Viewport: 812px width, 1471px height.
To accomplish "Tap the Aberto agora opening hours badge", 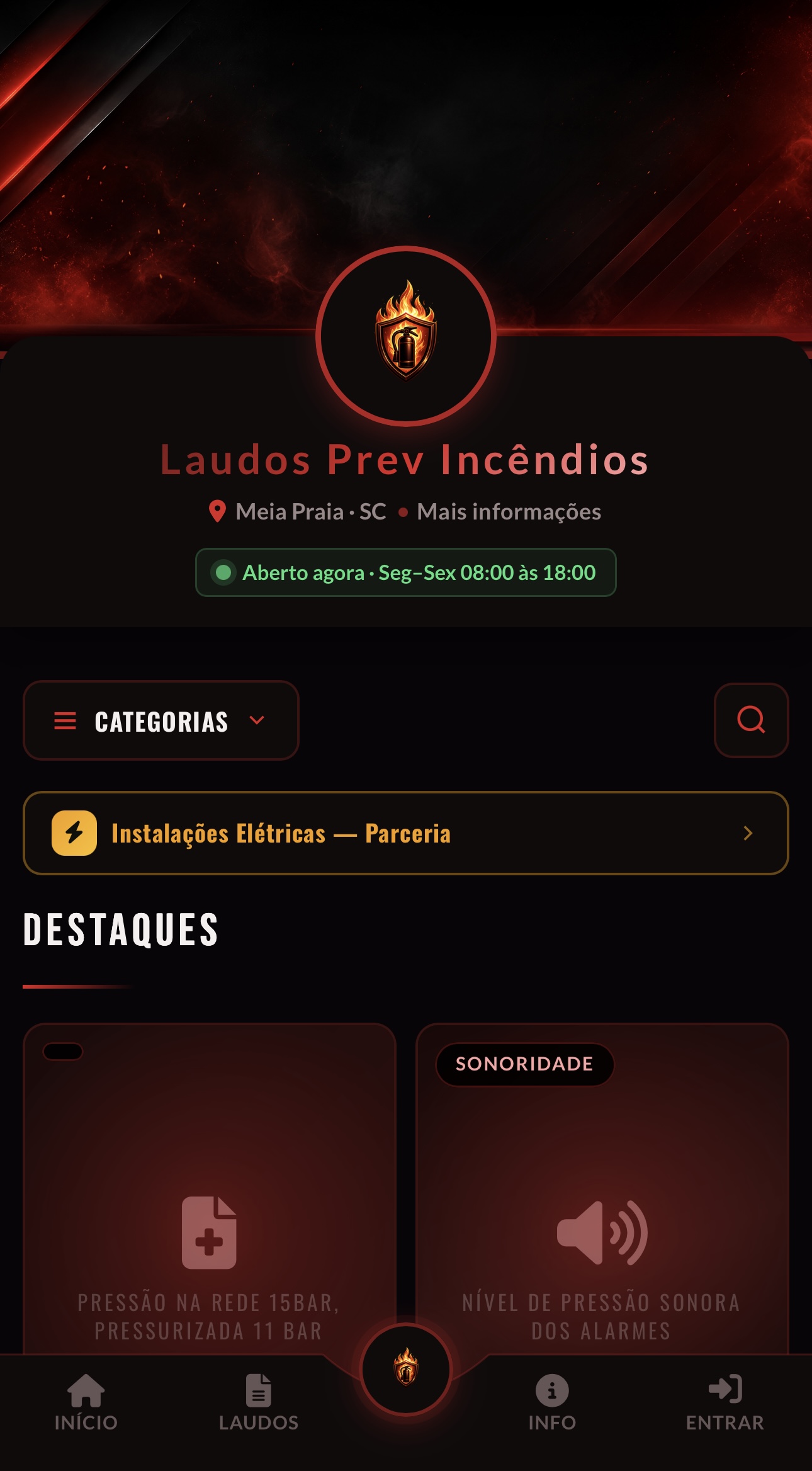I will tap(406, 572).
